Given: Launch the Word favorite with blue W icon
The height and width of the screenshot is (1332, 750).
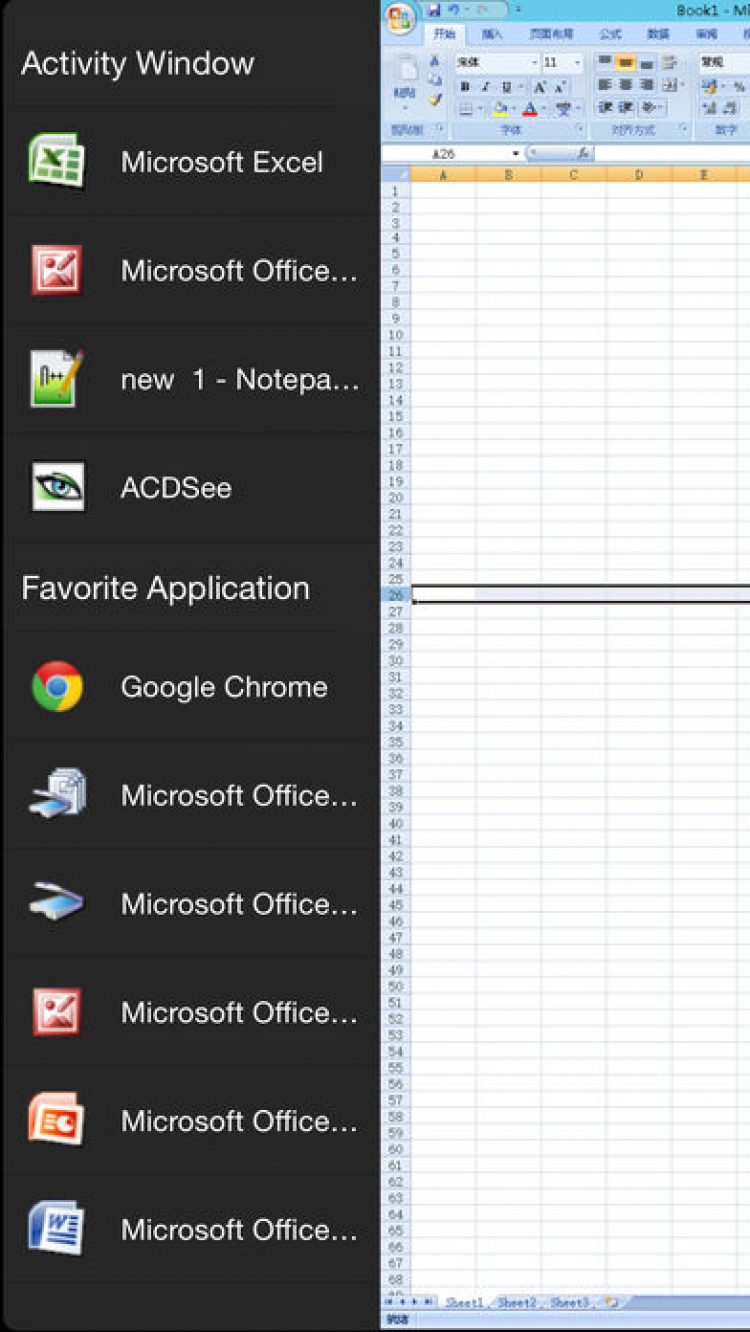Looking at the screenshot, I should tap(190, 1229).
